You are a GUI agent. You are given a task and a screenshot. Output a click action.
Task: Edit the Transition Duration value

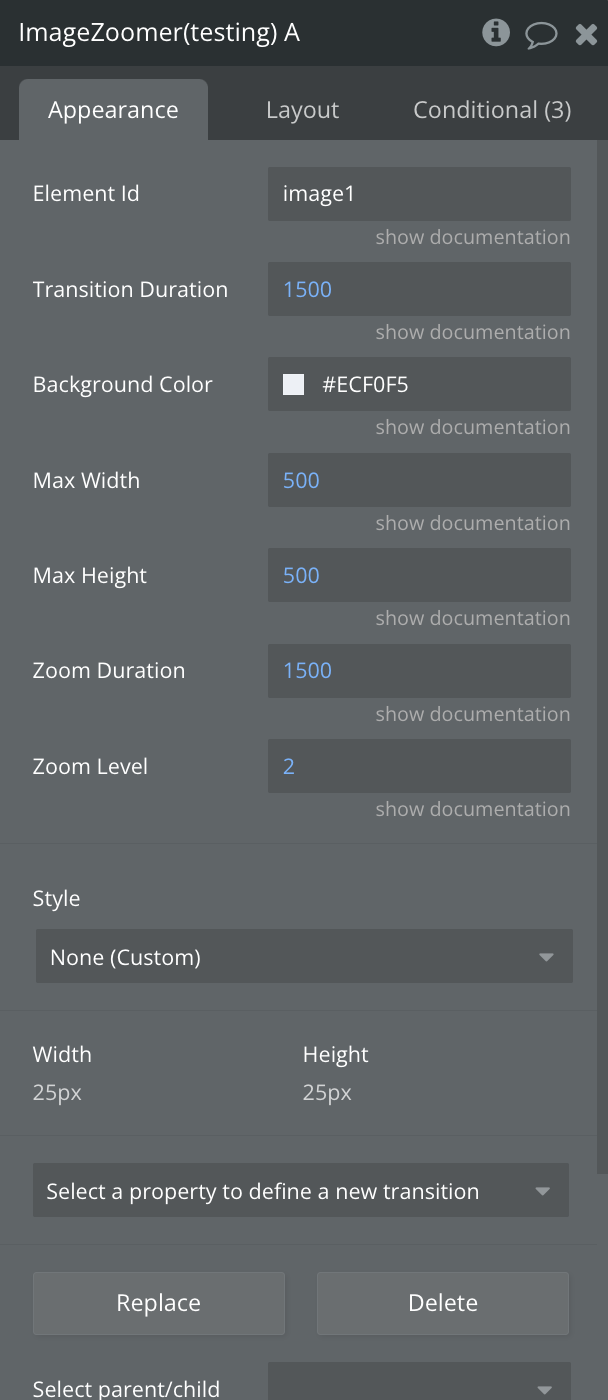click(x=419, y=289)
